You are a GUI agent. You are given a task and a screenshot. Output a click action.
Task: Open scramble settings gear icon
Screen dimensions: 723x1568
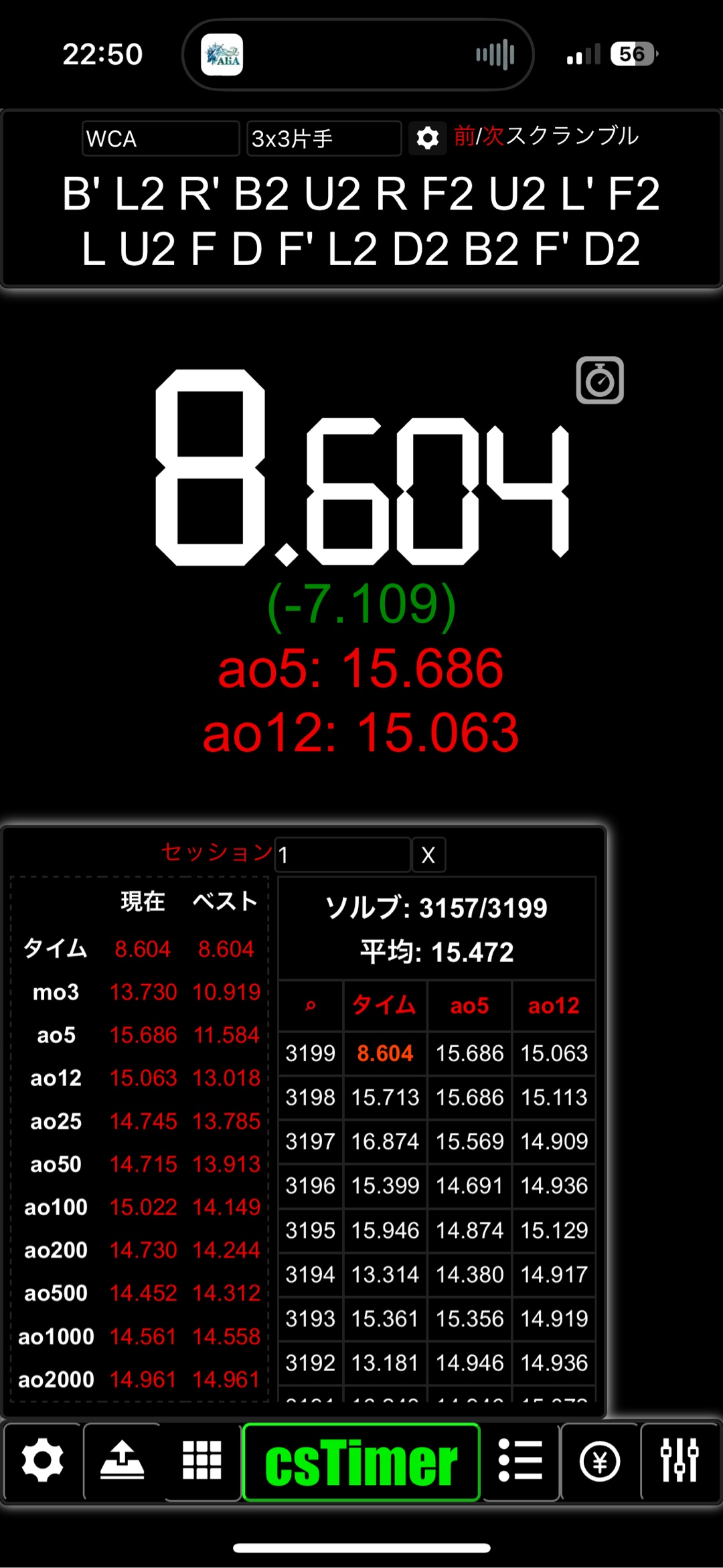pos(428,139)
